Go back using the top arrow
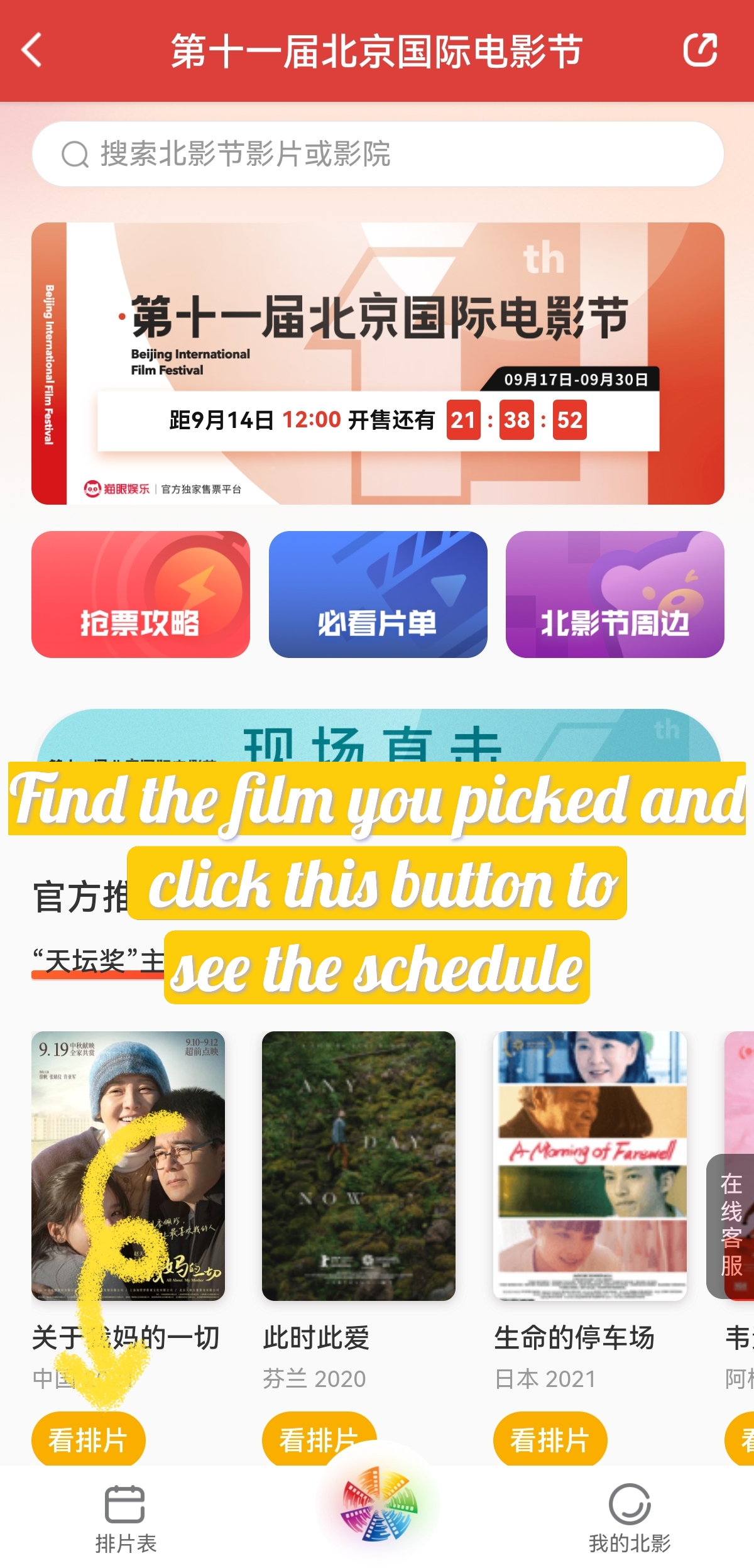The image size is (754, 1568). 31,50
